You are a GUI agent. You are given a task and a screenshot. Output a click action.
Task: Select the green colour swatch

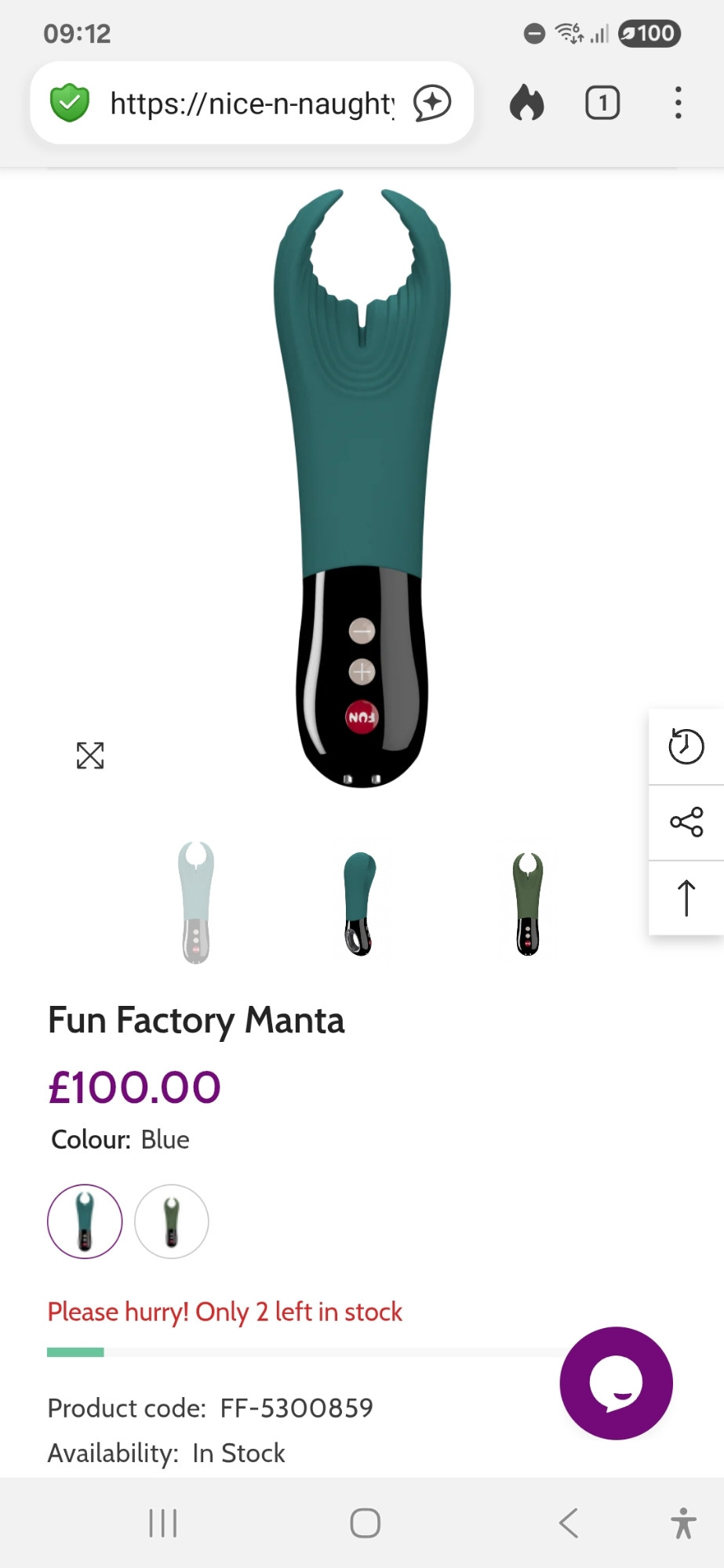(172, 1221)
